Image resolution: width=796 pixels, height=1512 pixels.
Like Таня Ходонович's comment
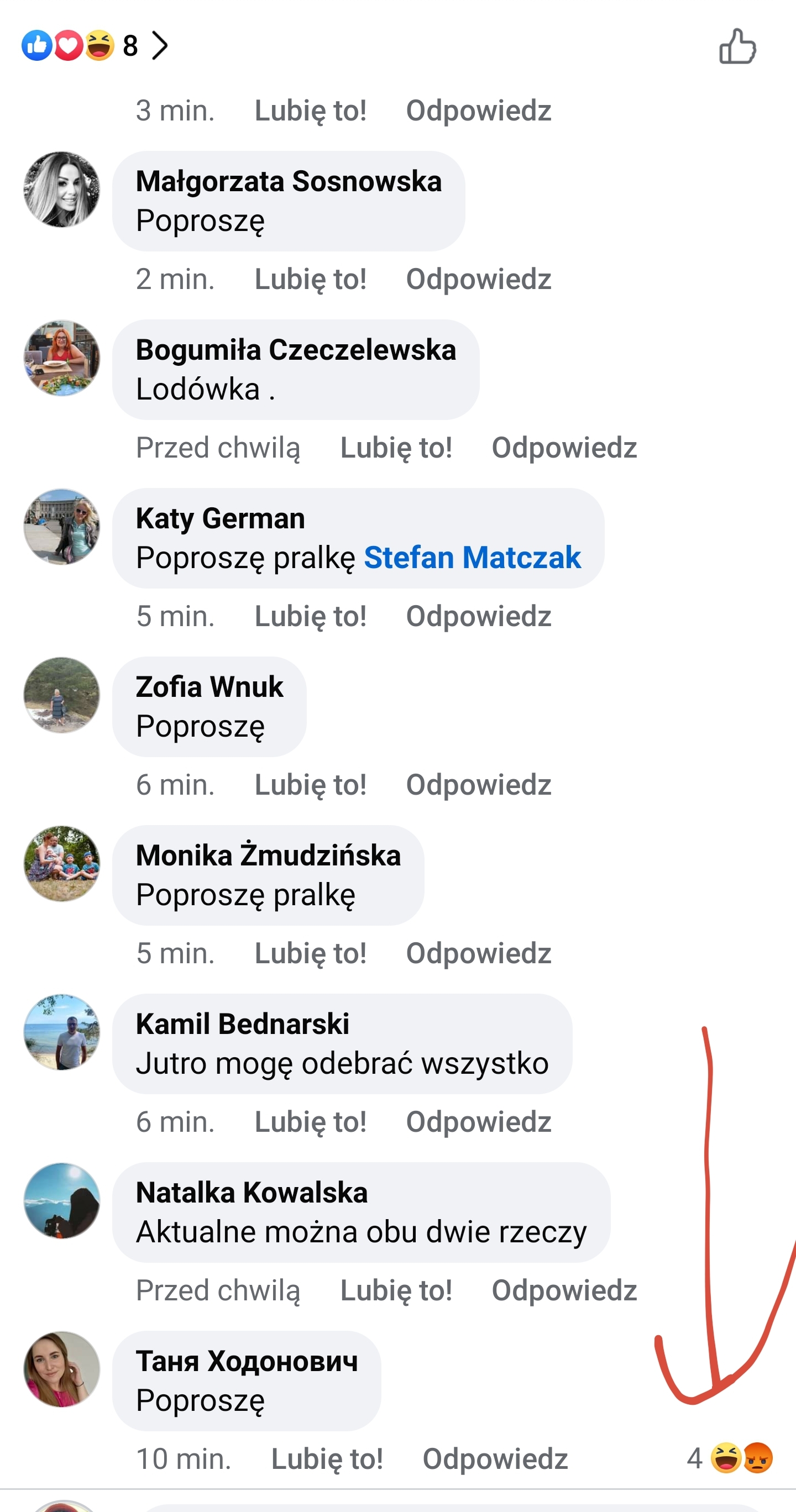[x=326, y=1459]
